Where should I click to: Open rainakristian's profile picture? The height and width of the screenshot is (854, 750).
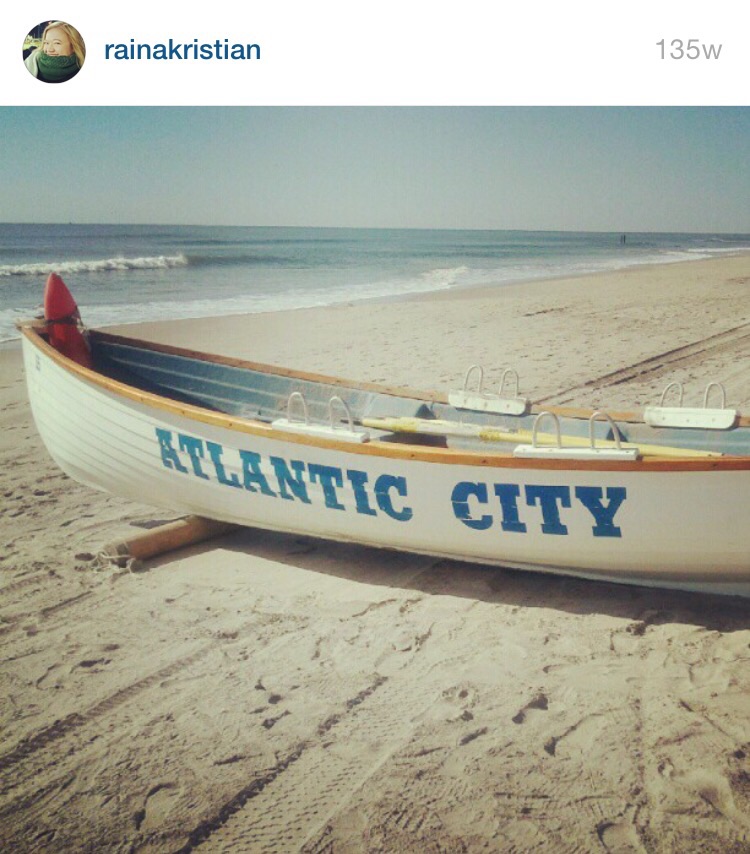coord(54,51)
